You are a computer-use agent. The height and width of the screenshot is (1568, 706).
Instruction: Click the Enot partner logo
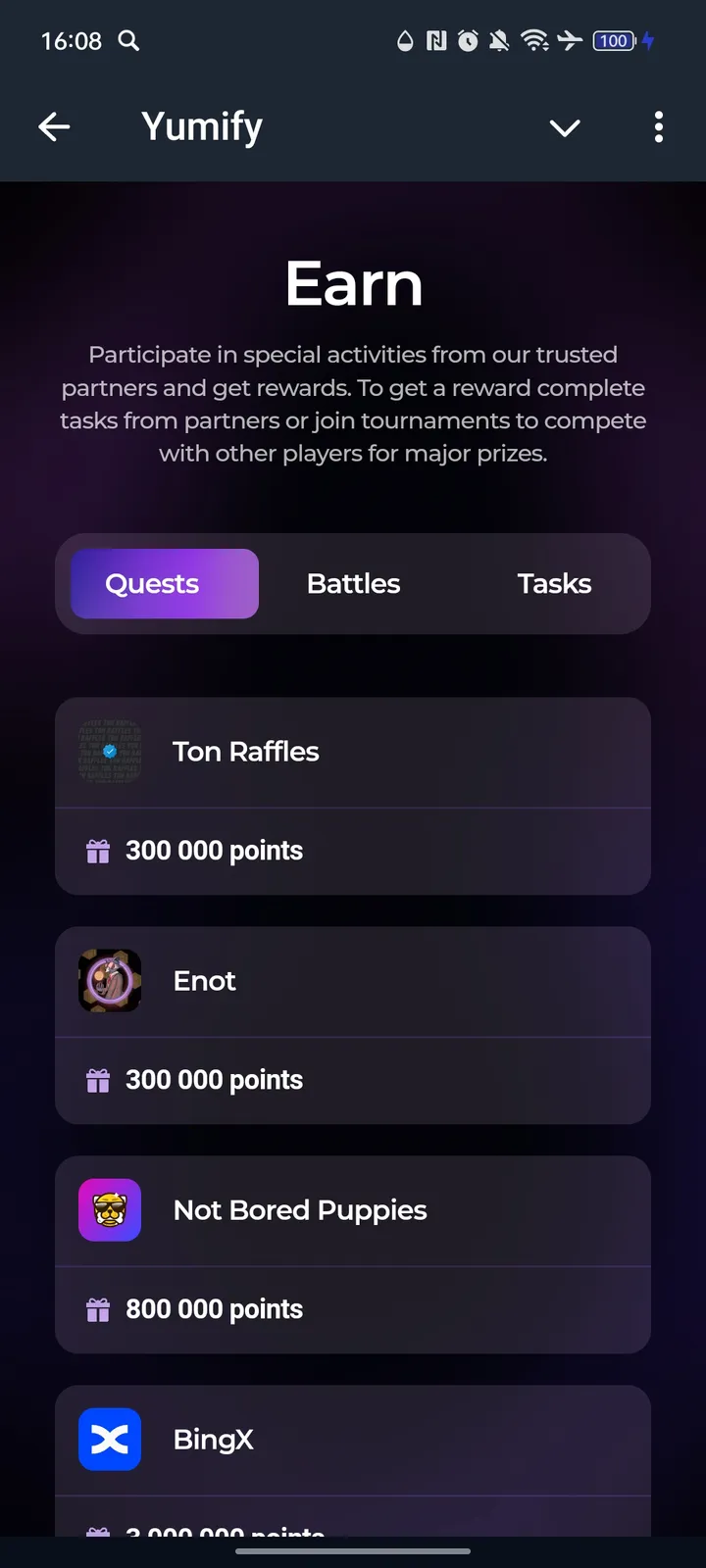pos(109,981)
